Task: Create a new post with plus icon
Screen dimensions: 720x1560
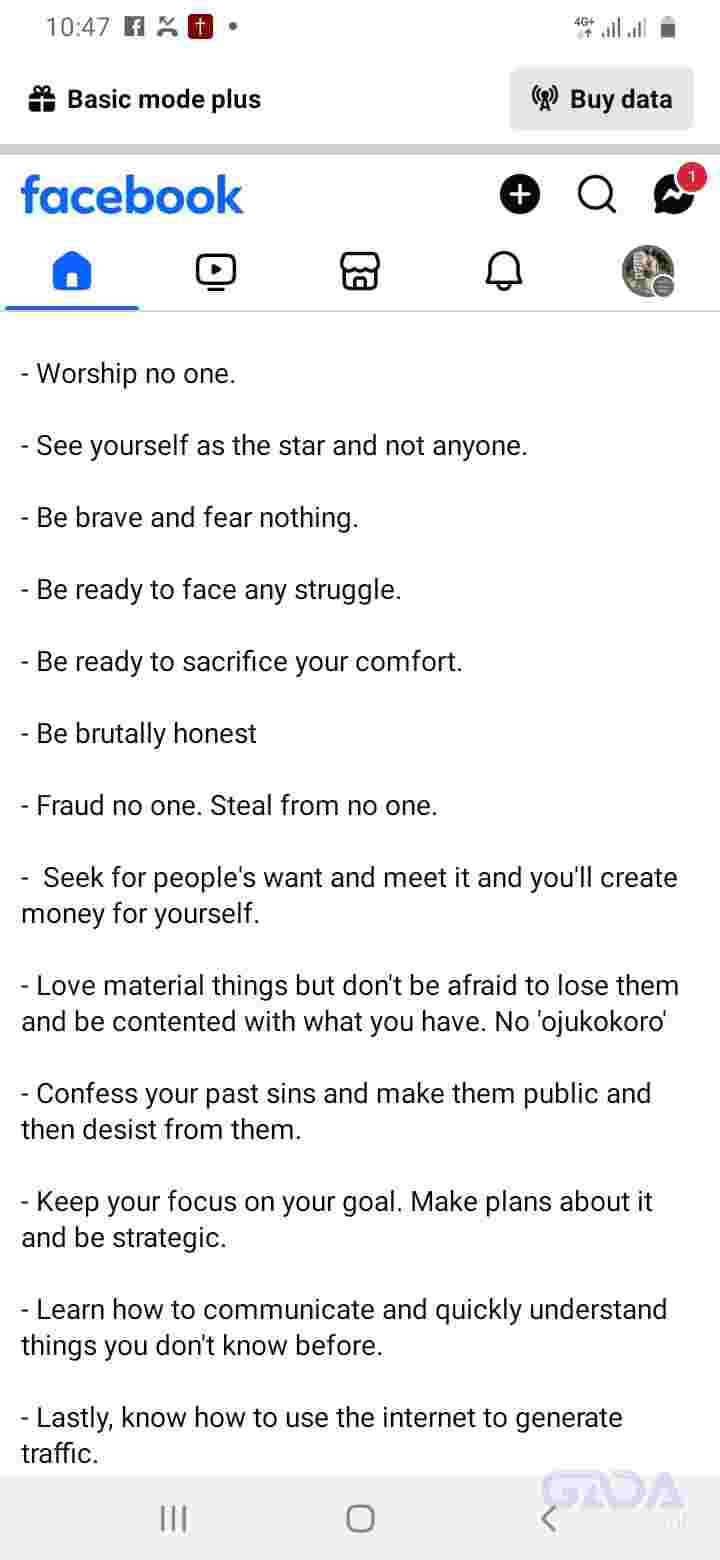Action: 519,194
